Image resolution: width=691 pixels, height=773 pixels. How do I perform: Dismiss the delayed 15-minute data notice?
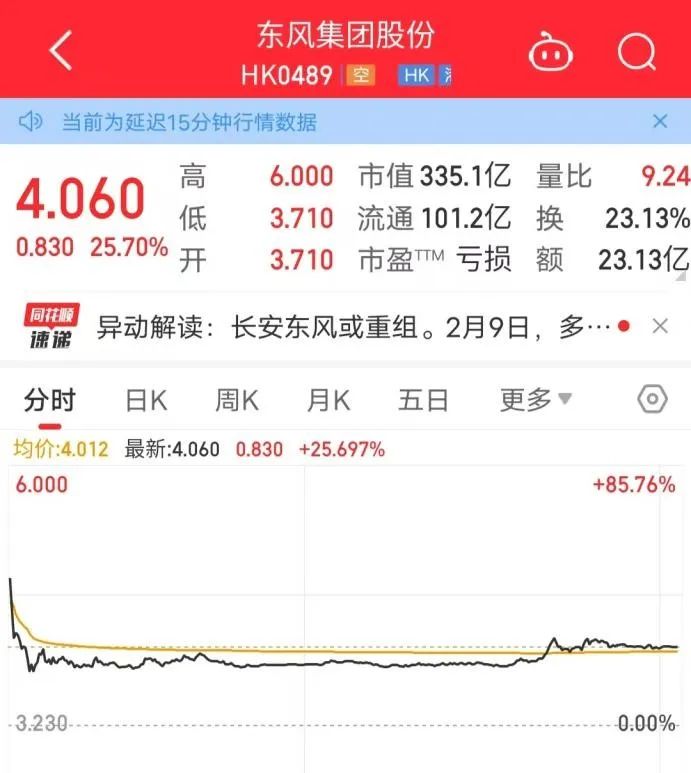pyautogui.click(x=660, y=122)
